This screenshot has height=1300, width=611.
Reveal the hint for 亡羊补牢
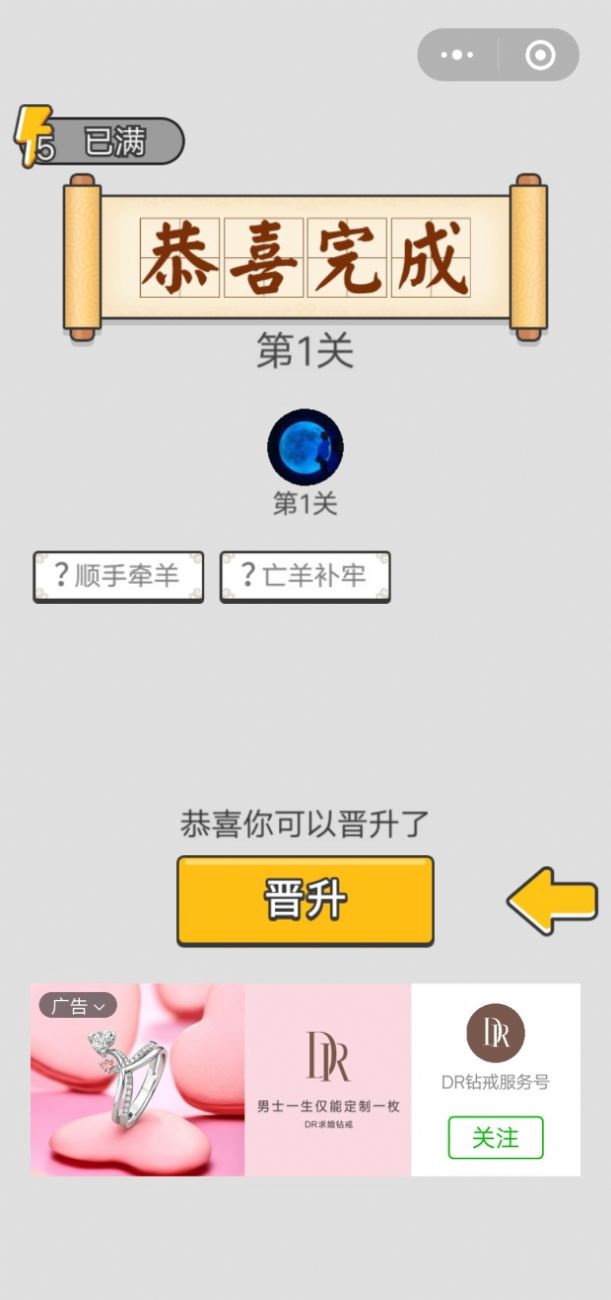coord(305,576)
